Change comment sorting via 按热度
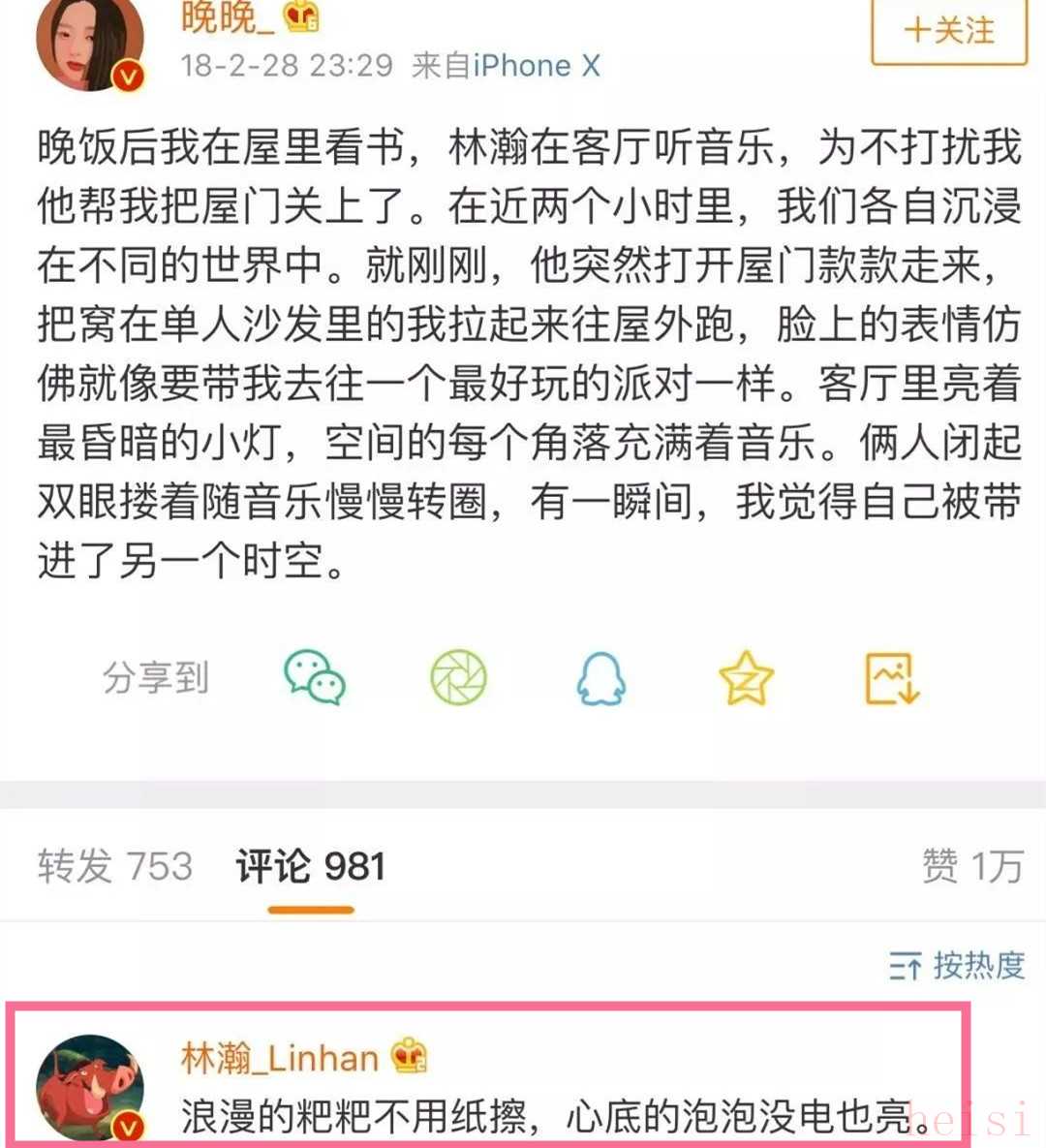Screen dimensions: 1046x1148 [x=957, y=965]
